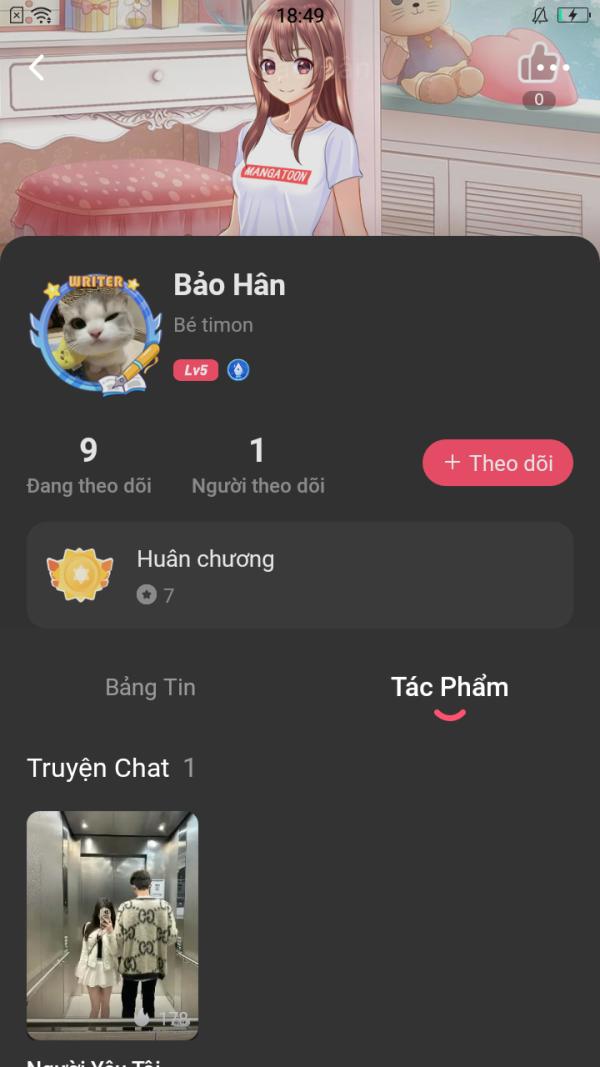Viewport: 600px width, 1067px height.
Task: Go back using the top-left arrow
Action: point(37,68)
